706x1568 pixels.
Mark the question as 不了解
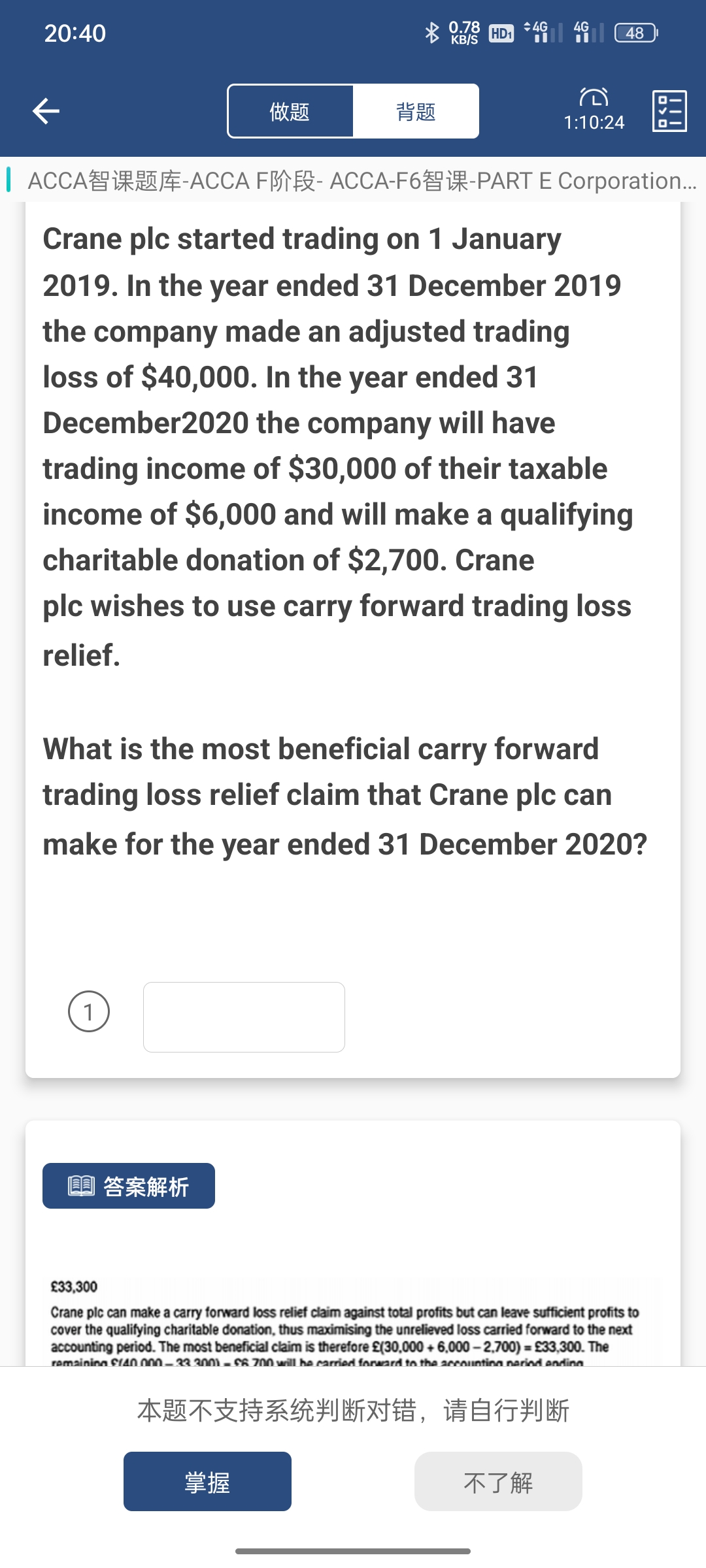click(498, 1481)
